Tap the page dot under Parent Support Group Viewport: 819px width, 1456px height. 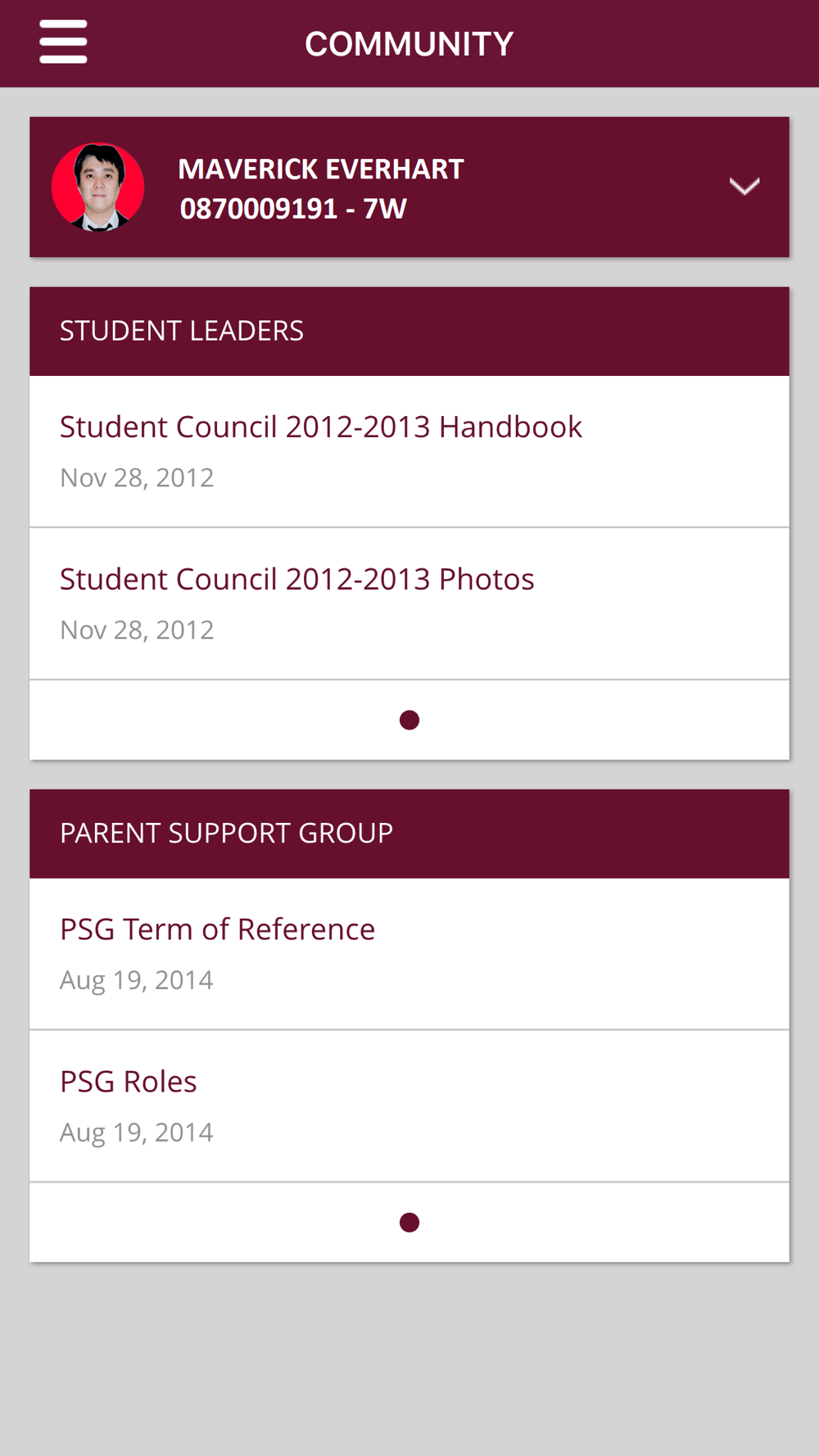[x=409, y=1223]
